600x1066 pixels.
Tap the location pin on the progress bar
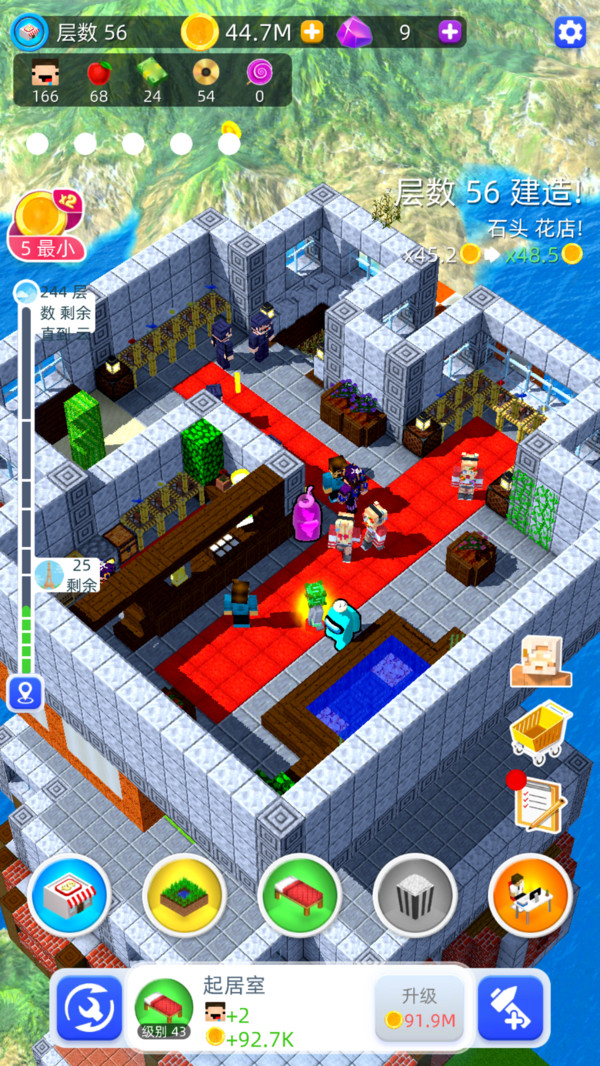(x=25, y=693)
